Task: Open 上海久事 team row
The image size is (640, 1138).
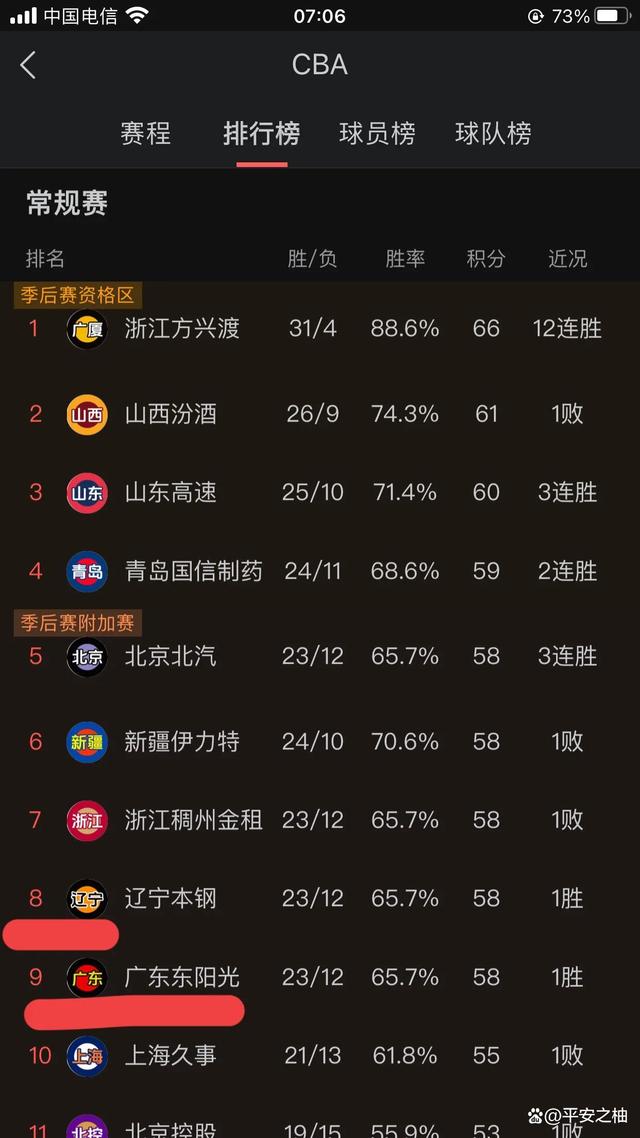Action: (171, 1054)
